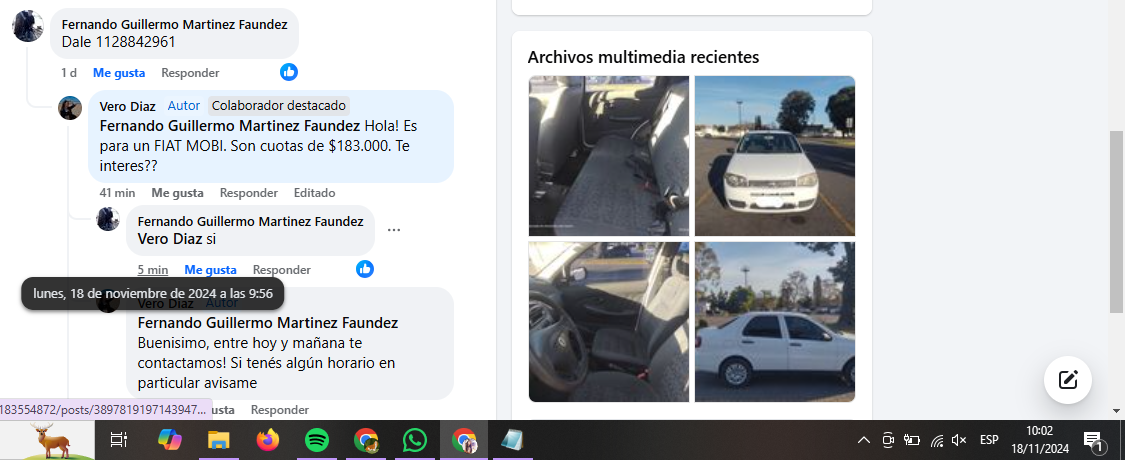Reply to the "Buenisimo, entre hoy y mañana" comment
This screenshot has height=460, width=1125.
pyautogui.click(x=279, y=410)
